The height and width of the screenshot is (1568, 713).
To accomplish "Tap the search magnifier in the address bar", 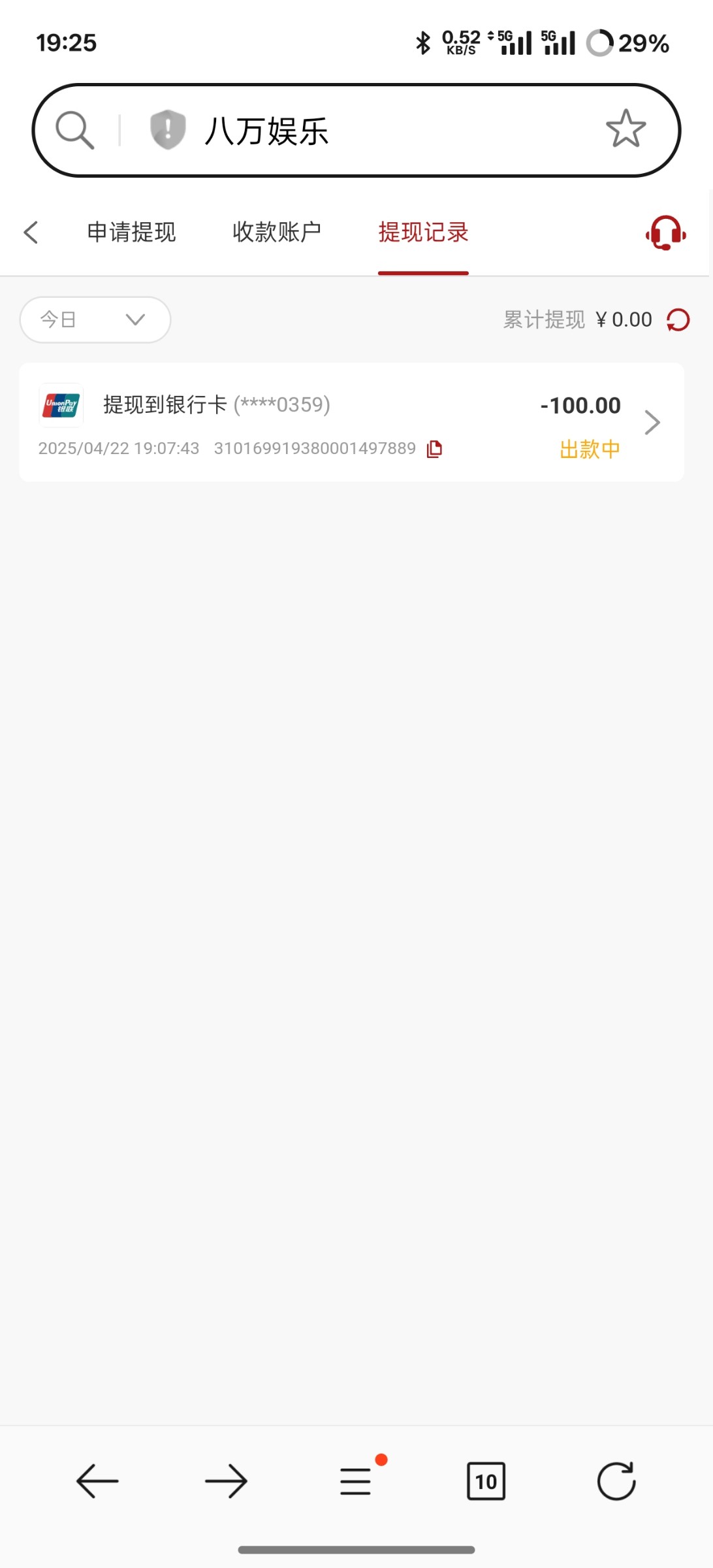I will [x=75, y=130].
